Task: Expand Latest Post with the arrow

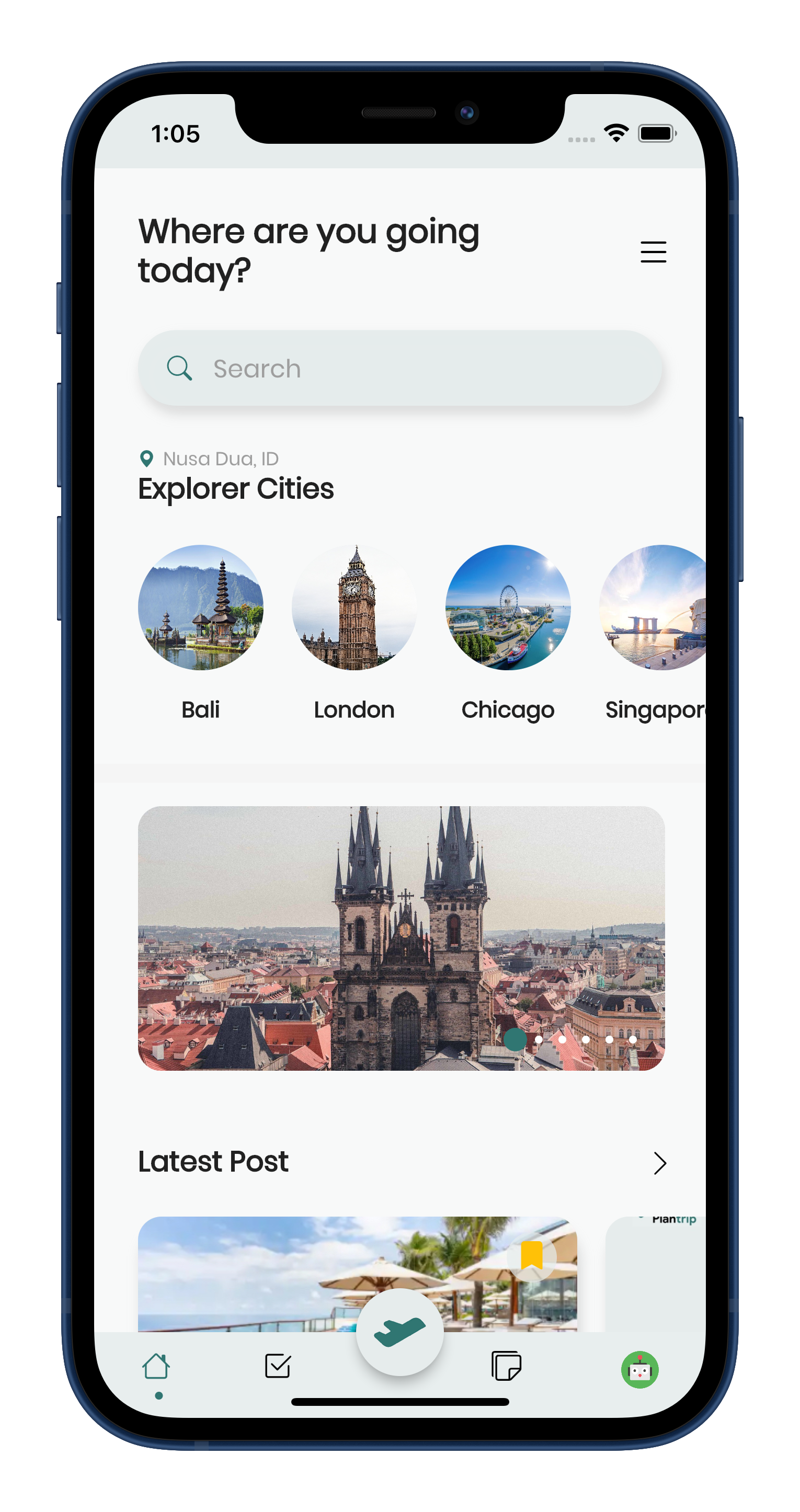Action: click(660, 1163)
